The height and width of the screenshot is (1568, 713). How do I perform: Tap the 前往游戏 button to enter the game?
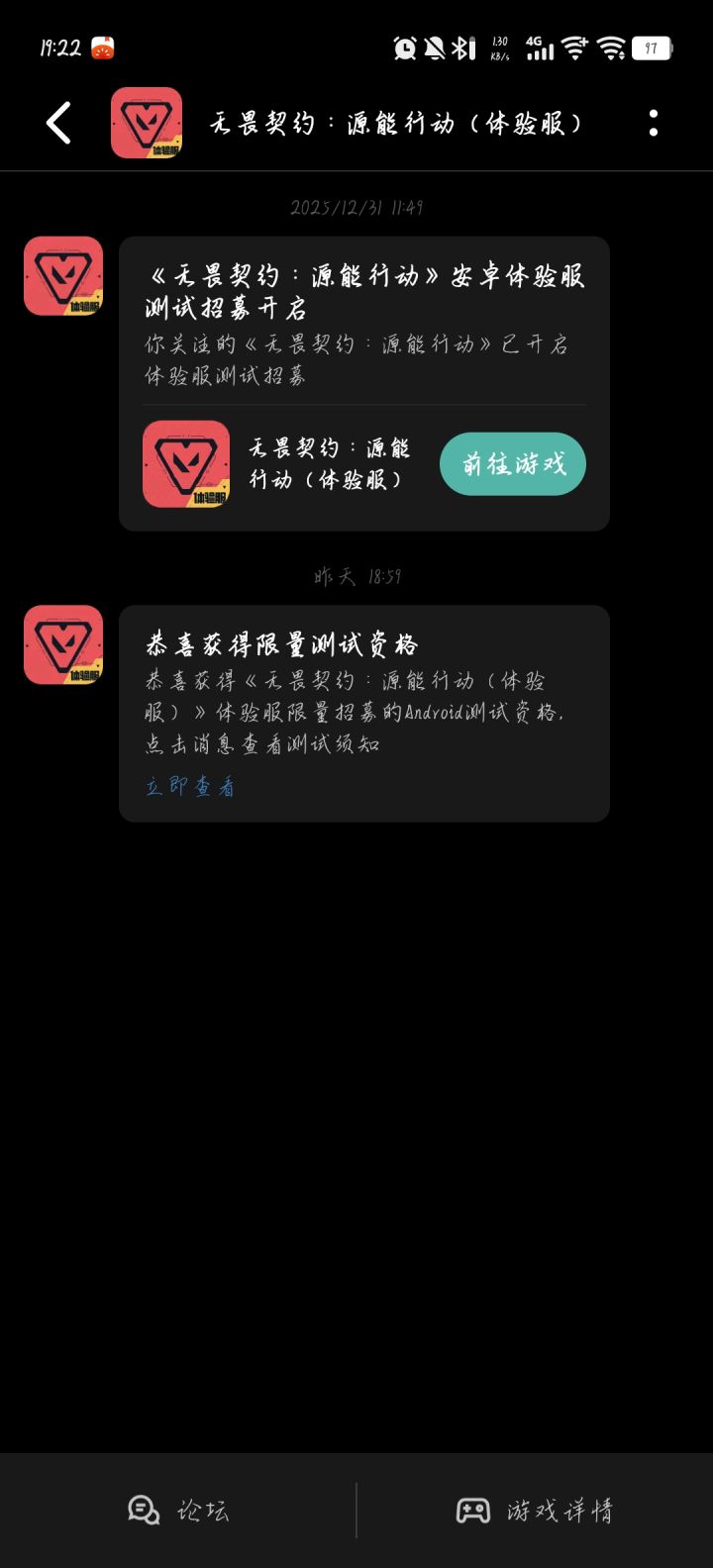pos(512,463)
